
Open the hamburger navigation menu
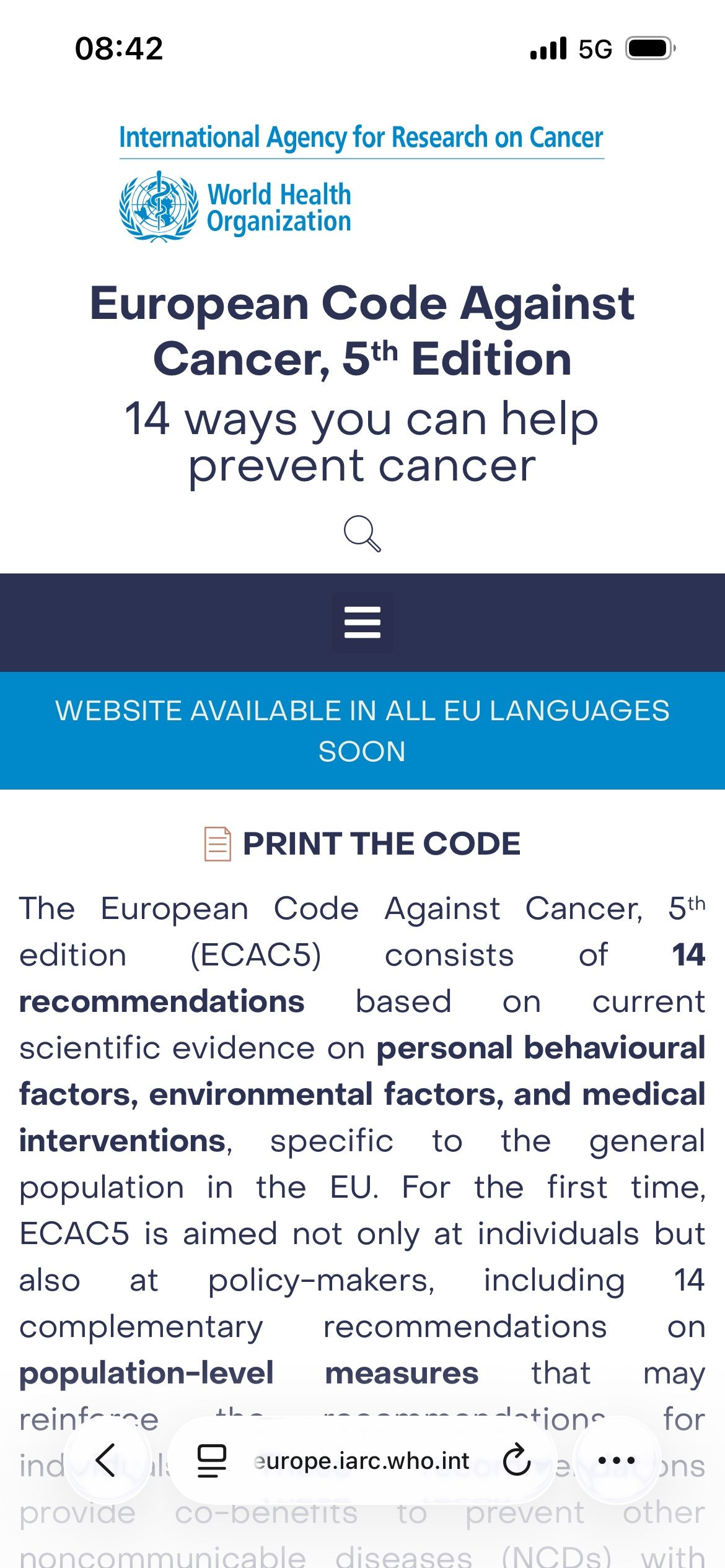362,622
